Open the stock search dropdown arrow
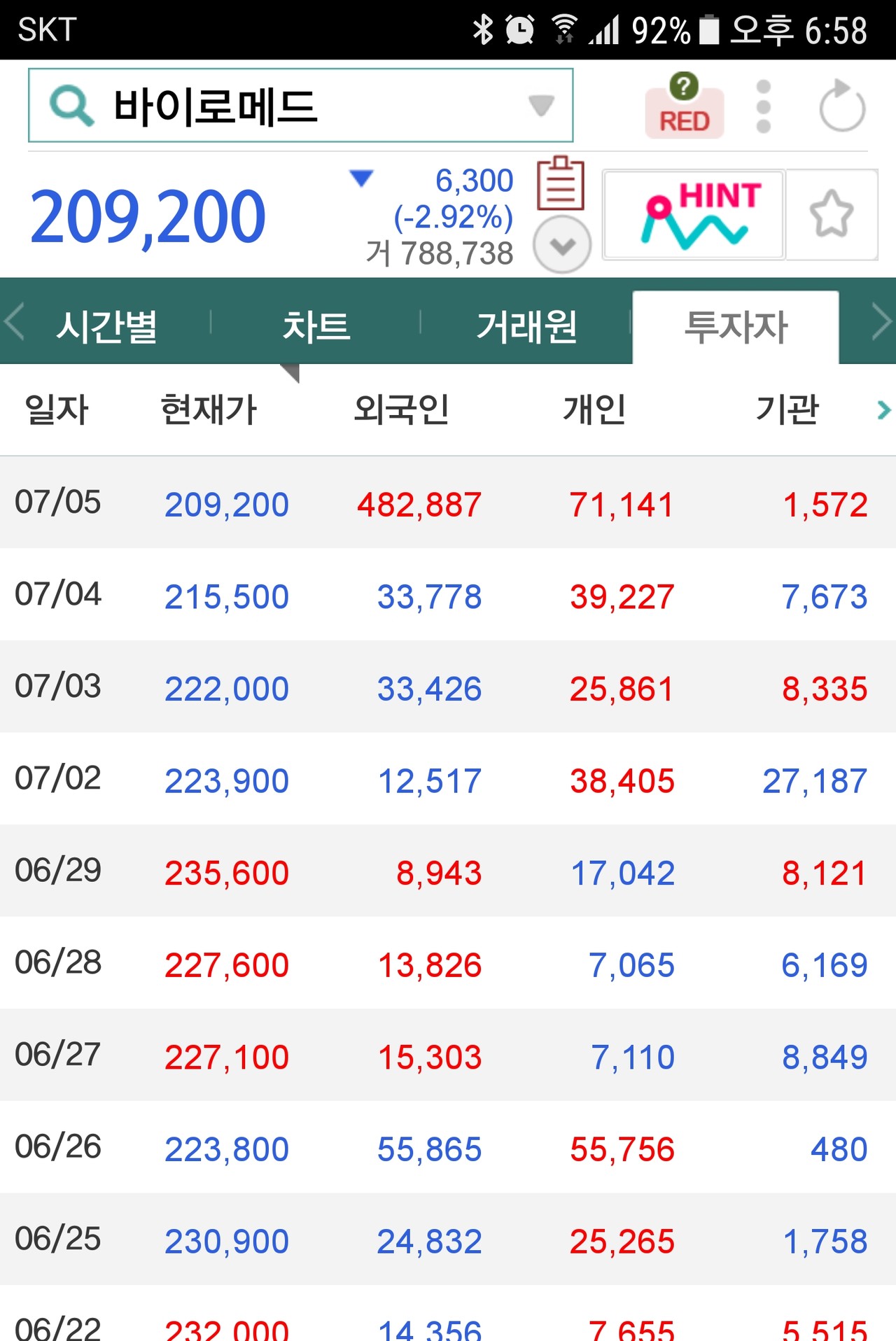Viewport: 896px width, 1341px height. click(x=541, y=106)
